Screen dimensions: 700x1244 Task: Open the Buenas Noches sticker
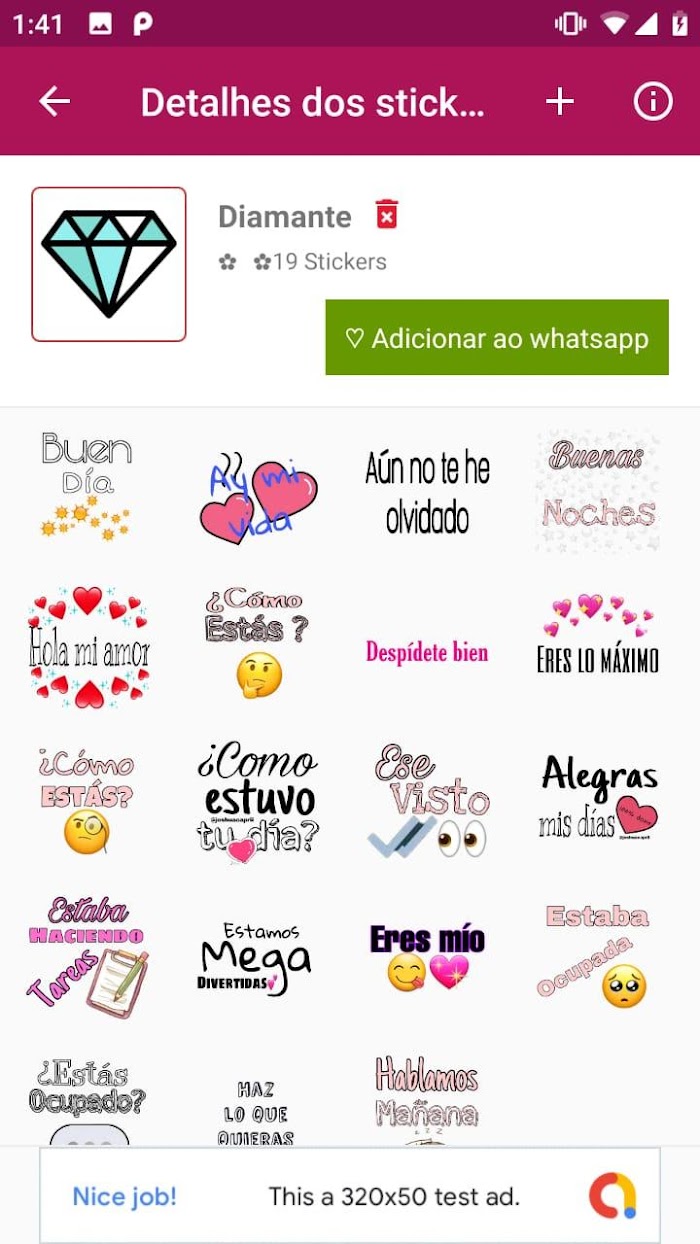597,490
